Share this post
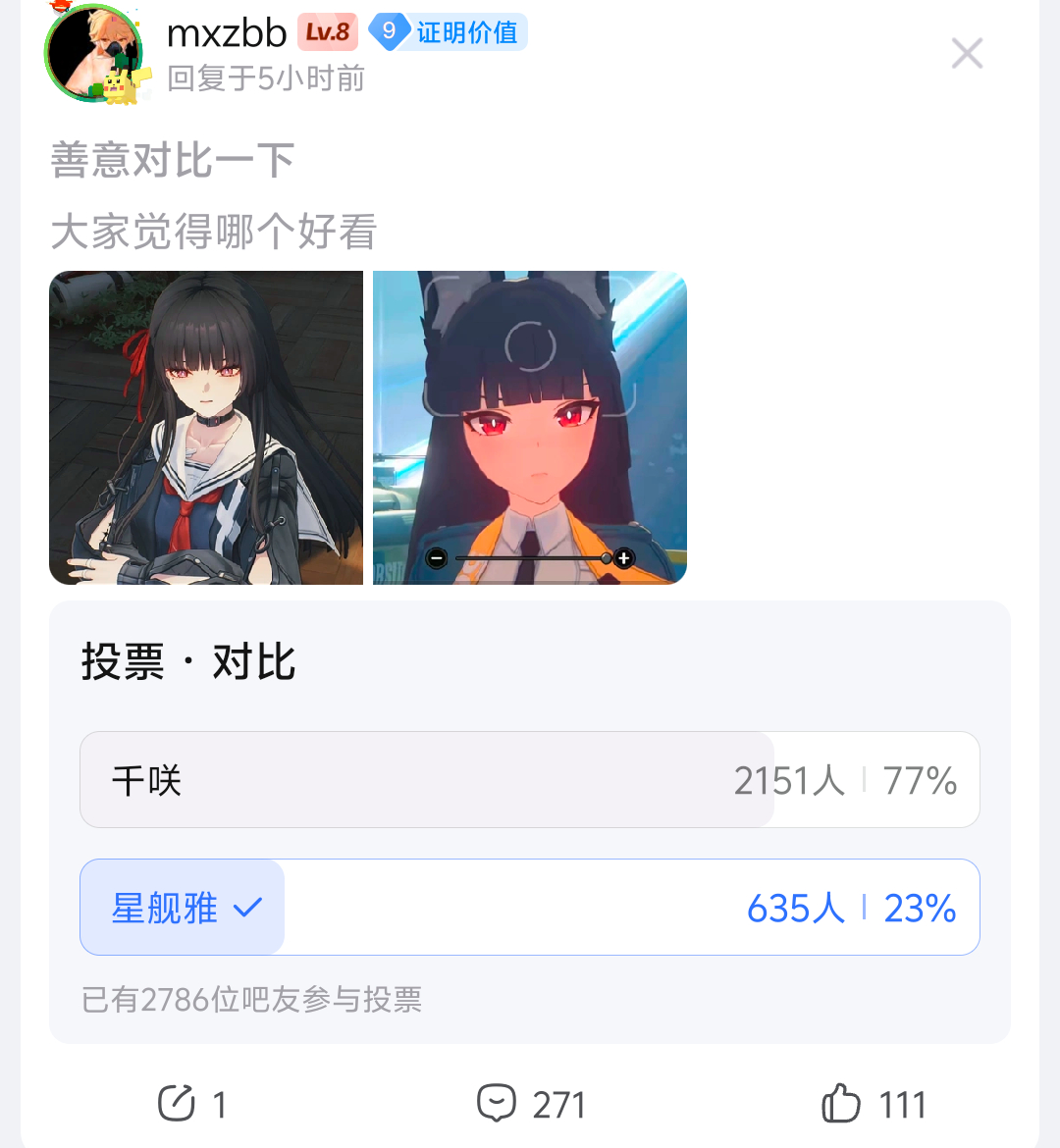Screen dimensions: 1060x1148 192,1104
